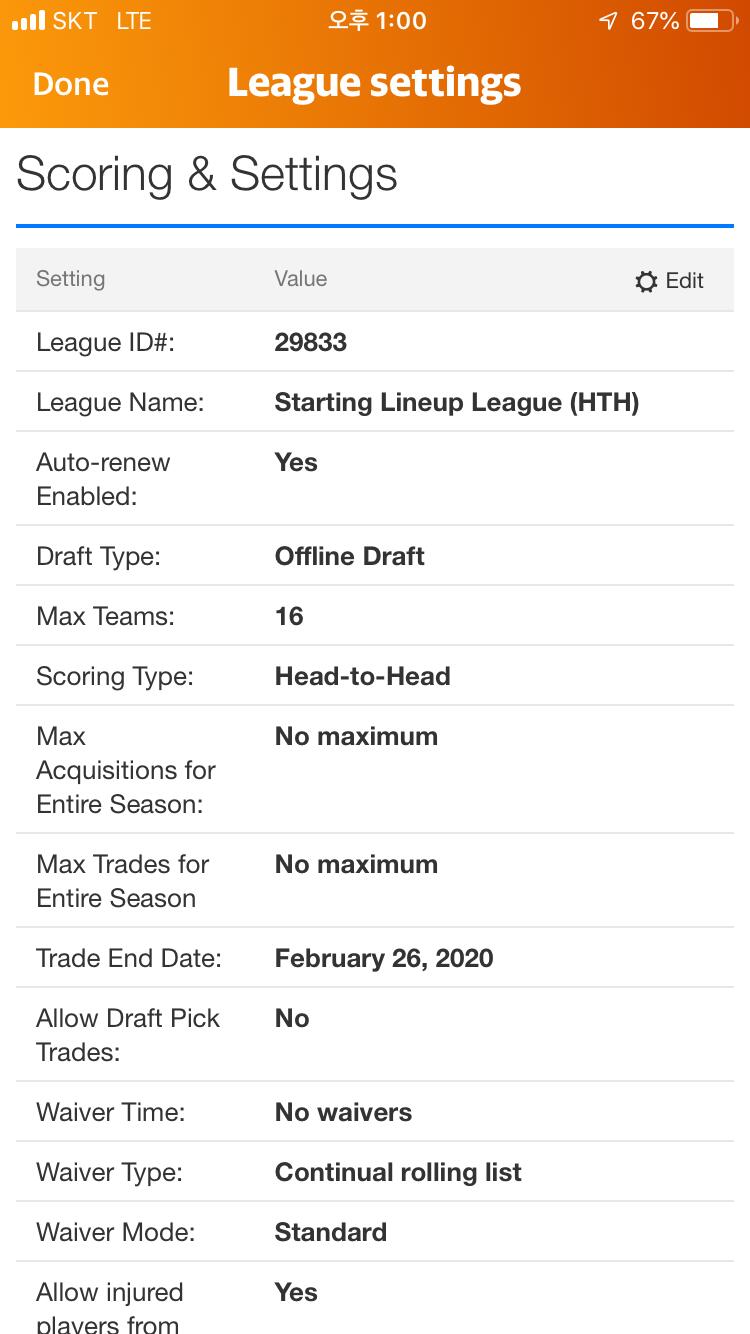Tap Done to close League settings

tap(71, 84)
